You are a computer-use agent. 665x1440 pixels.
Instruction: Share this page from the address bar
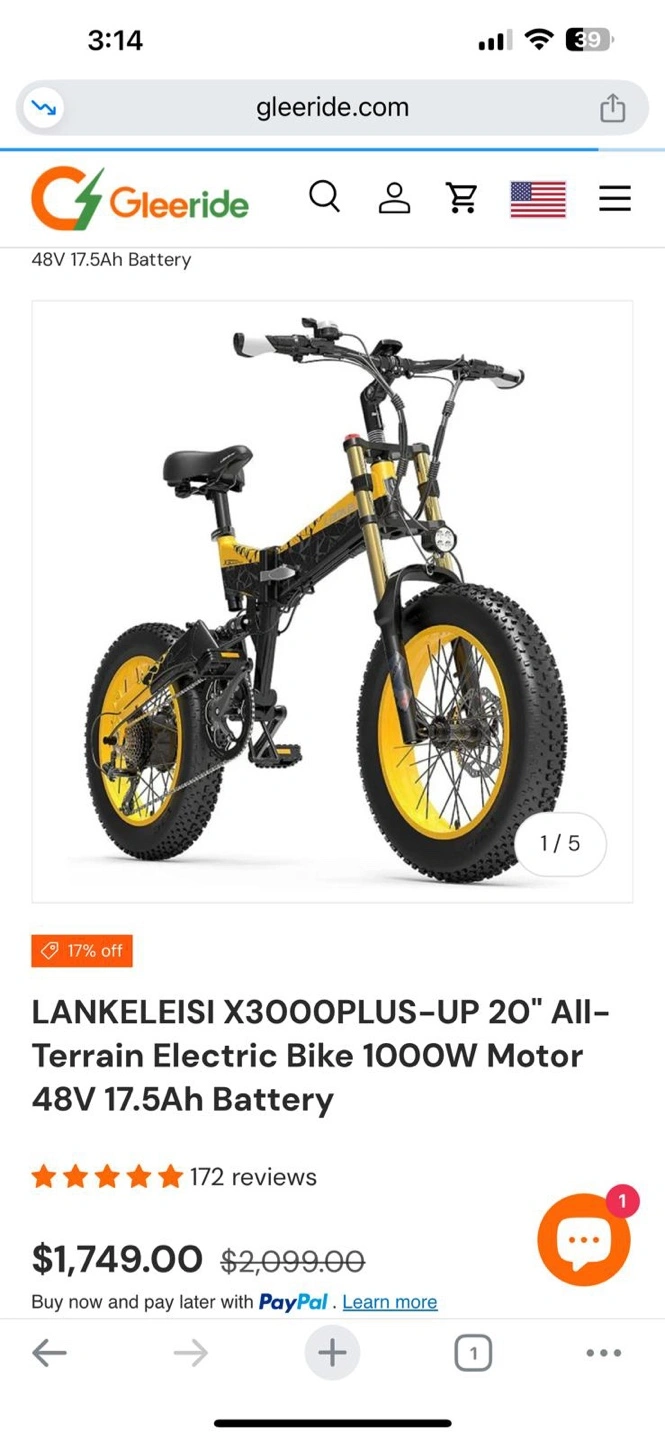coord(612,107)
